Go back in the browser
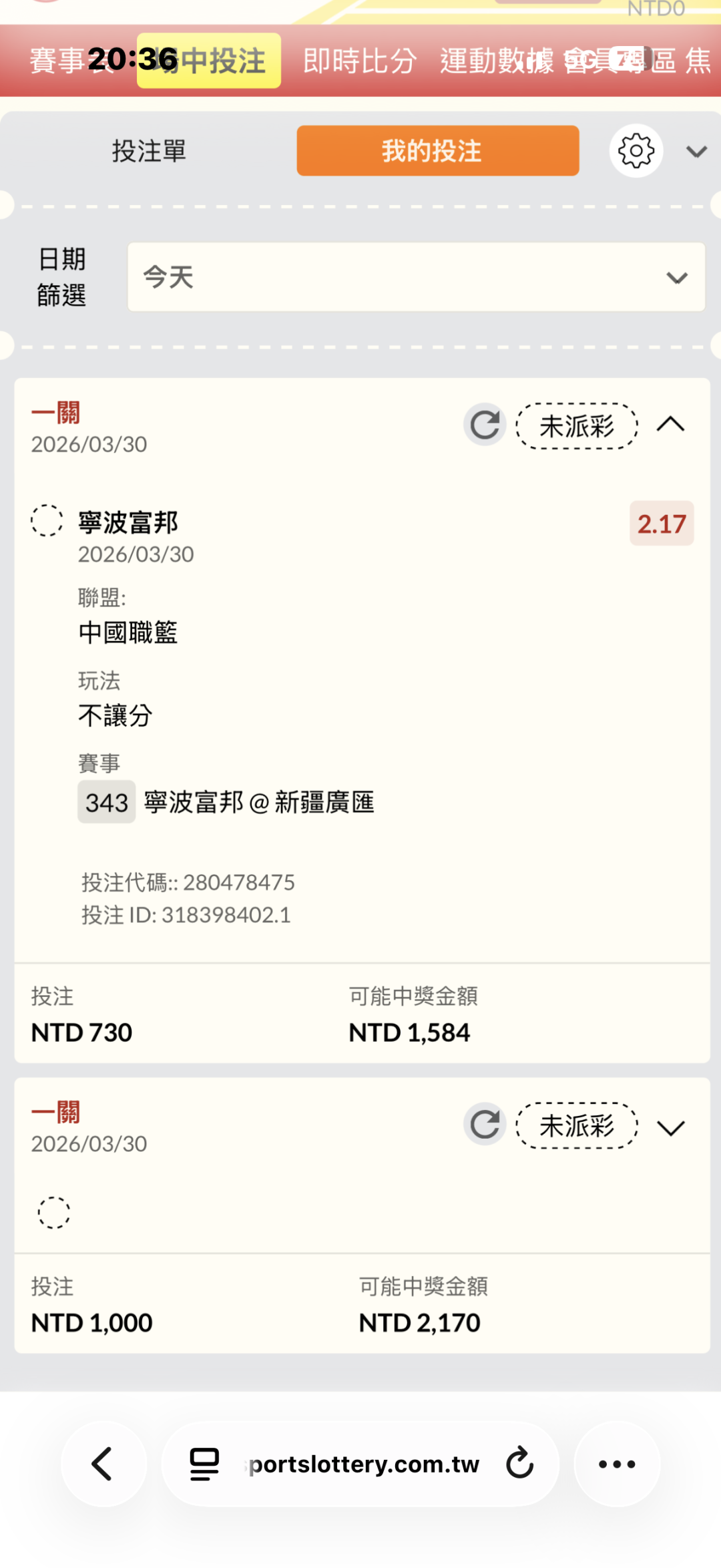 coord(103,1464)
